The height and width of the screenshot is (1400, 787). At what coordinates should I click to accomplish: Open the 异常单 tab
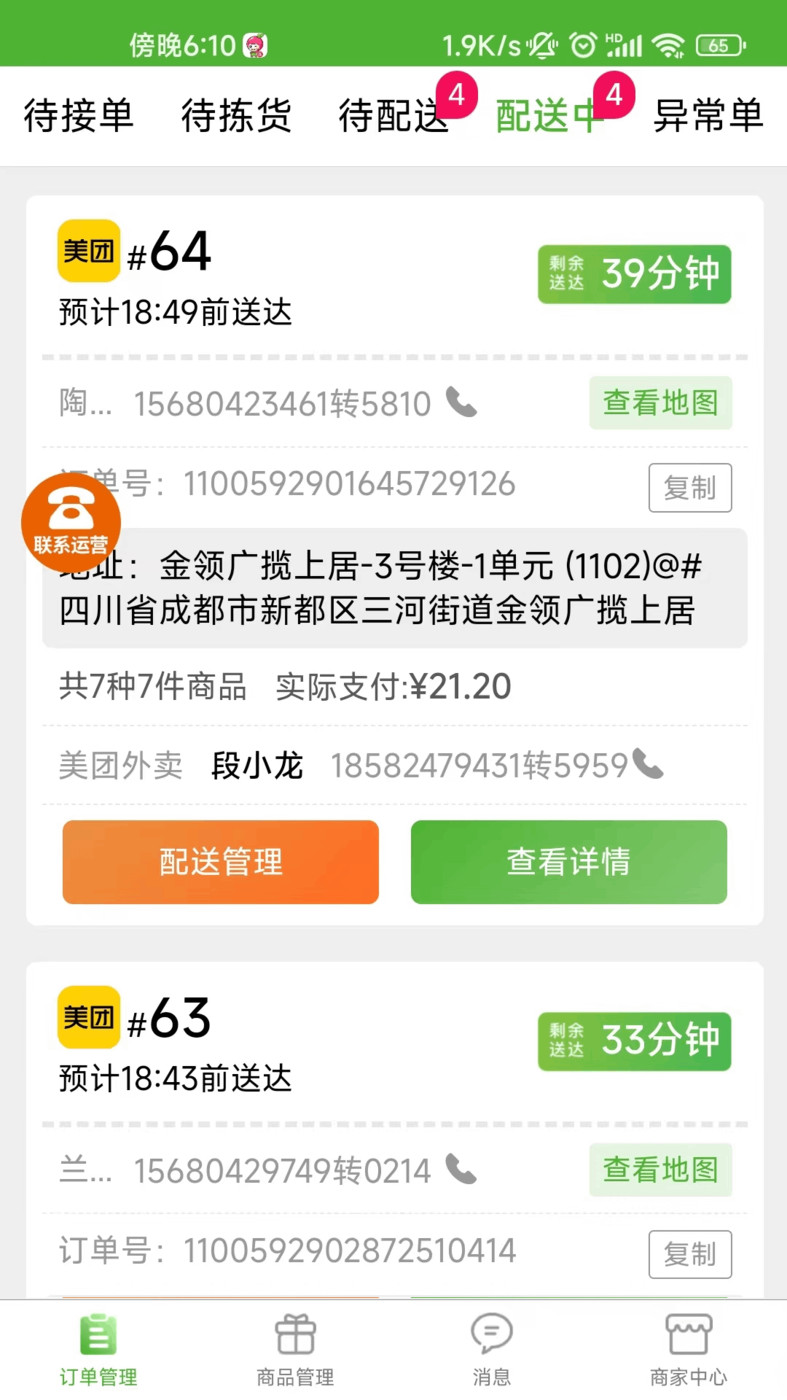tap(708, 116)
